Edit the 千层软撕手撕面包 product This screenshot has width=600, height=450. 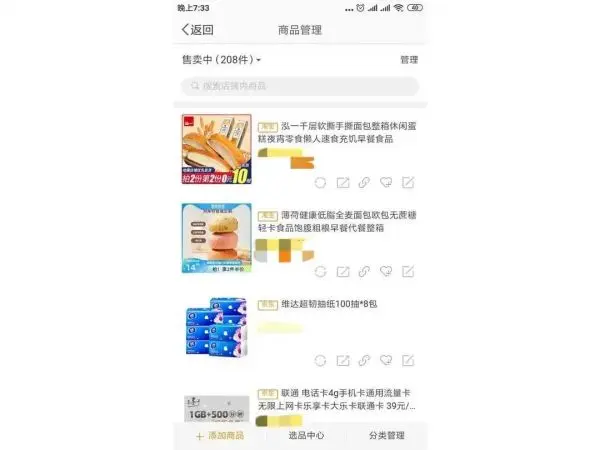[407, 183]
